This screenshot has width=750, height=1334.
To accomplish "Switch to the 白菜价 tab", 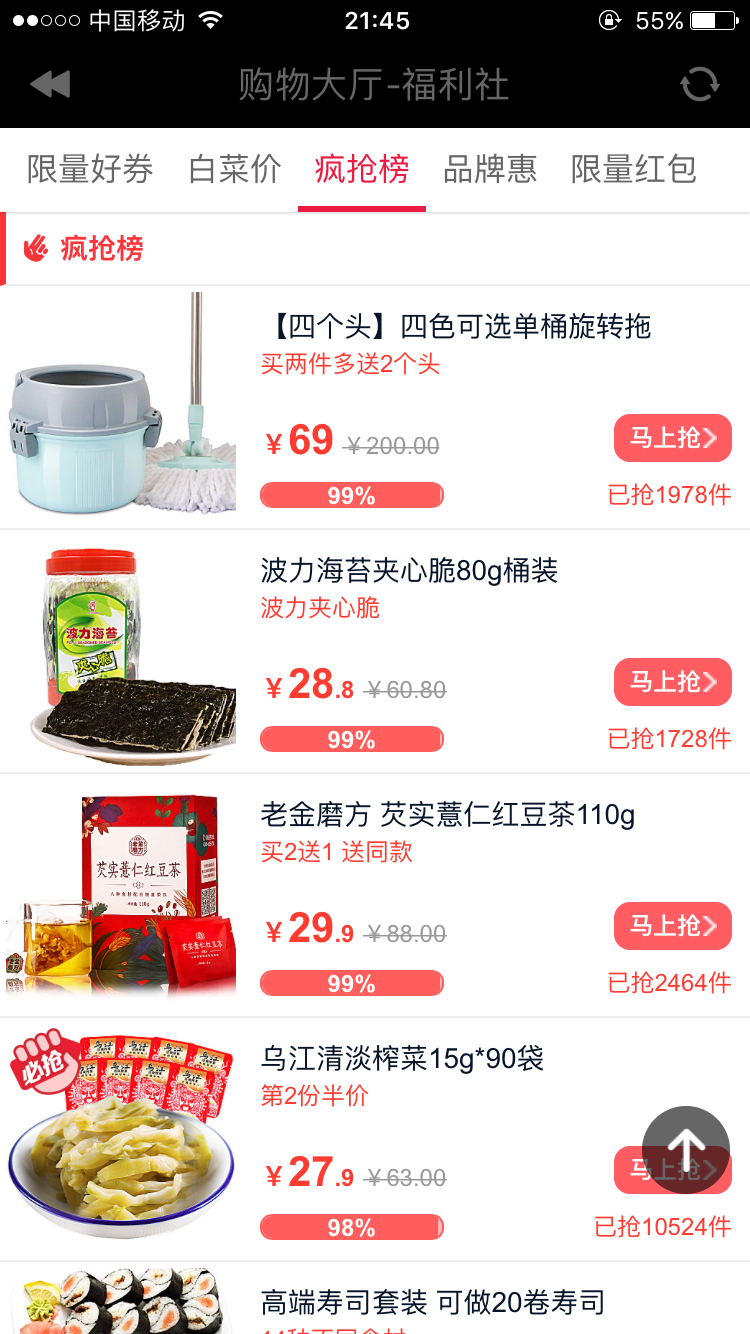I will click(x=235, y=169).
